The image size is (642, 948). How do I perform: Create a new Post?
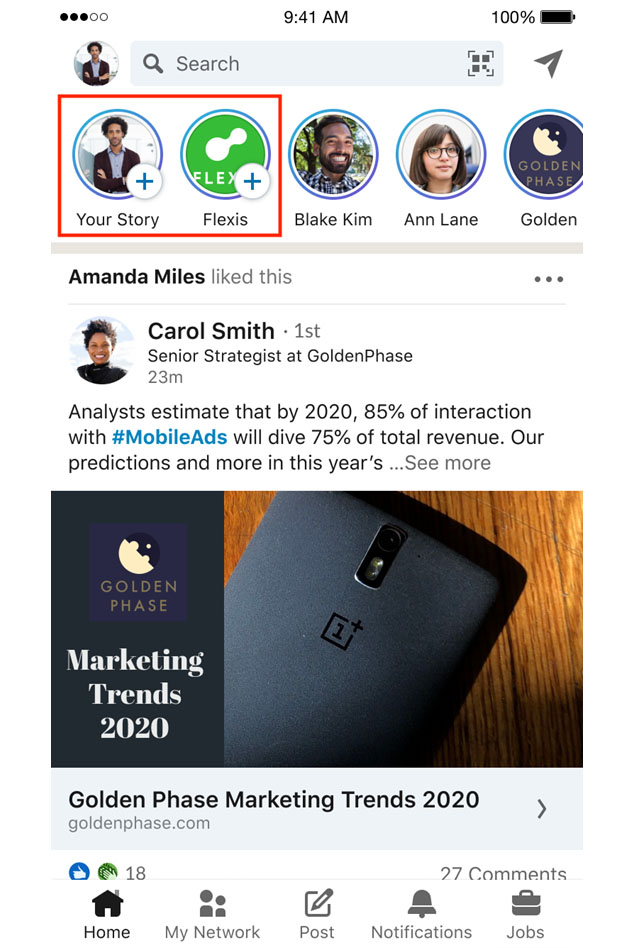click(x=317, y=914)
